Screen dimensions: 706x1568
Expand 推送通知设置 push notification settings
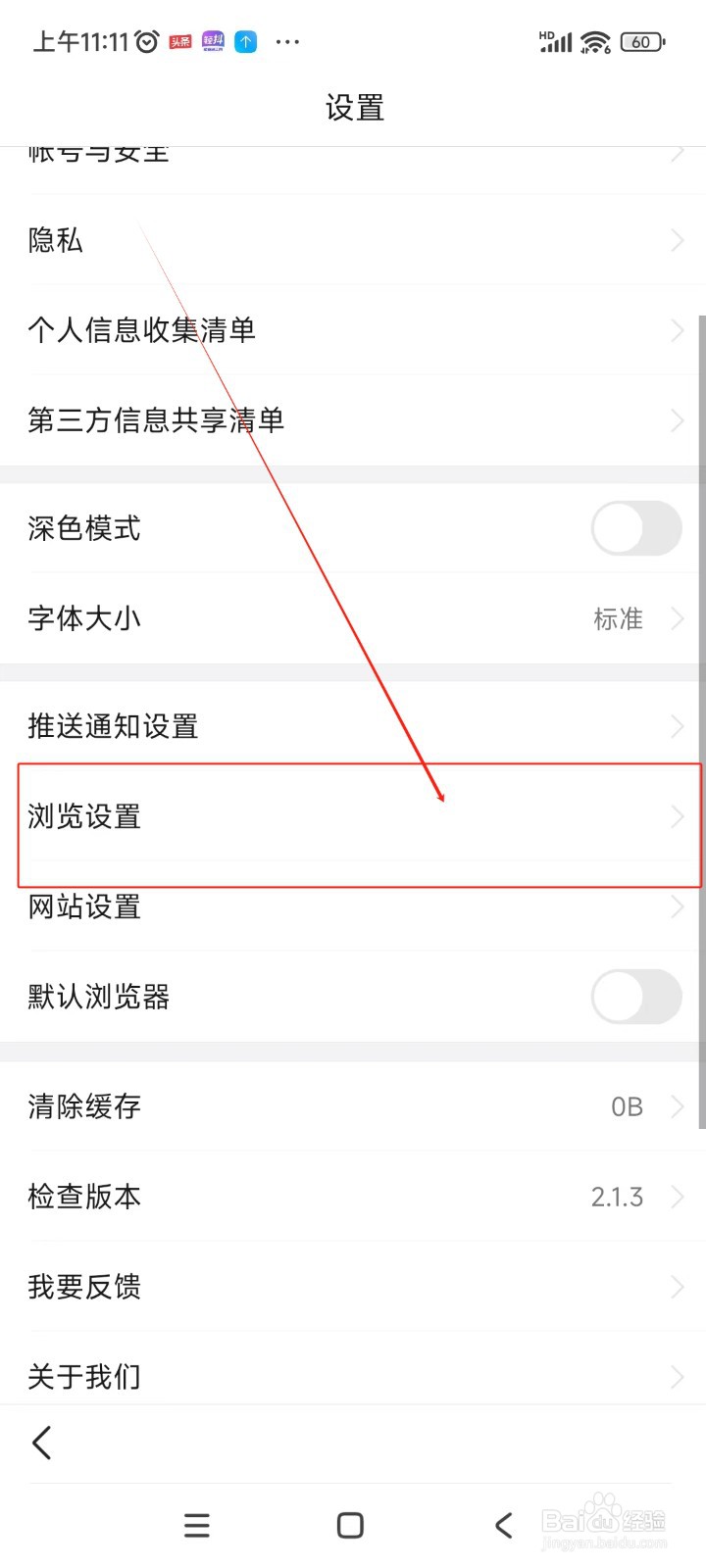[x=353, y=725]
